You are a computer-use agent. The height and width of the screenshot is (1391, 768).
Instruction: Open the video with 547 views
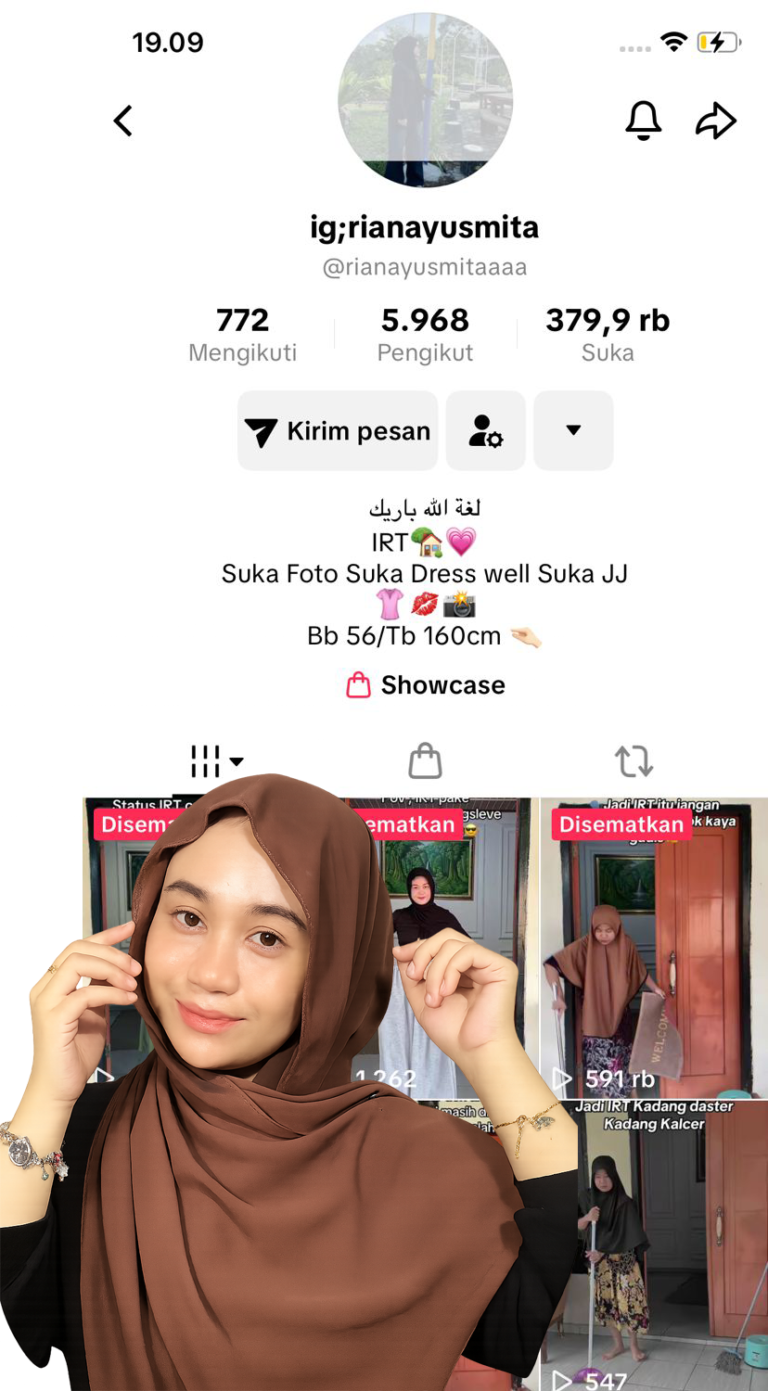pyautogui.click(x=655, y=1250)
